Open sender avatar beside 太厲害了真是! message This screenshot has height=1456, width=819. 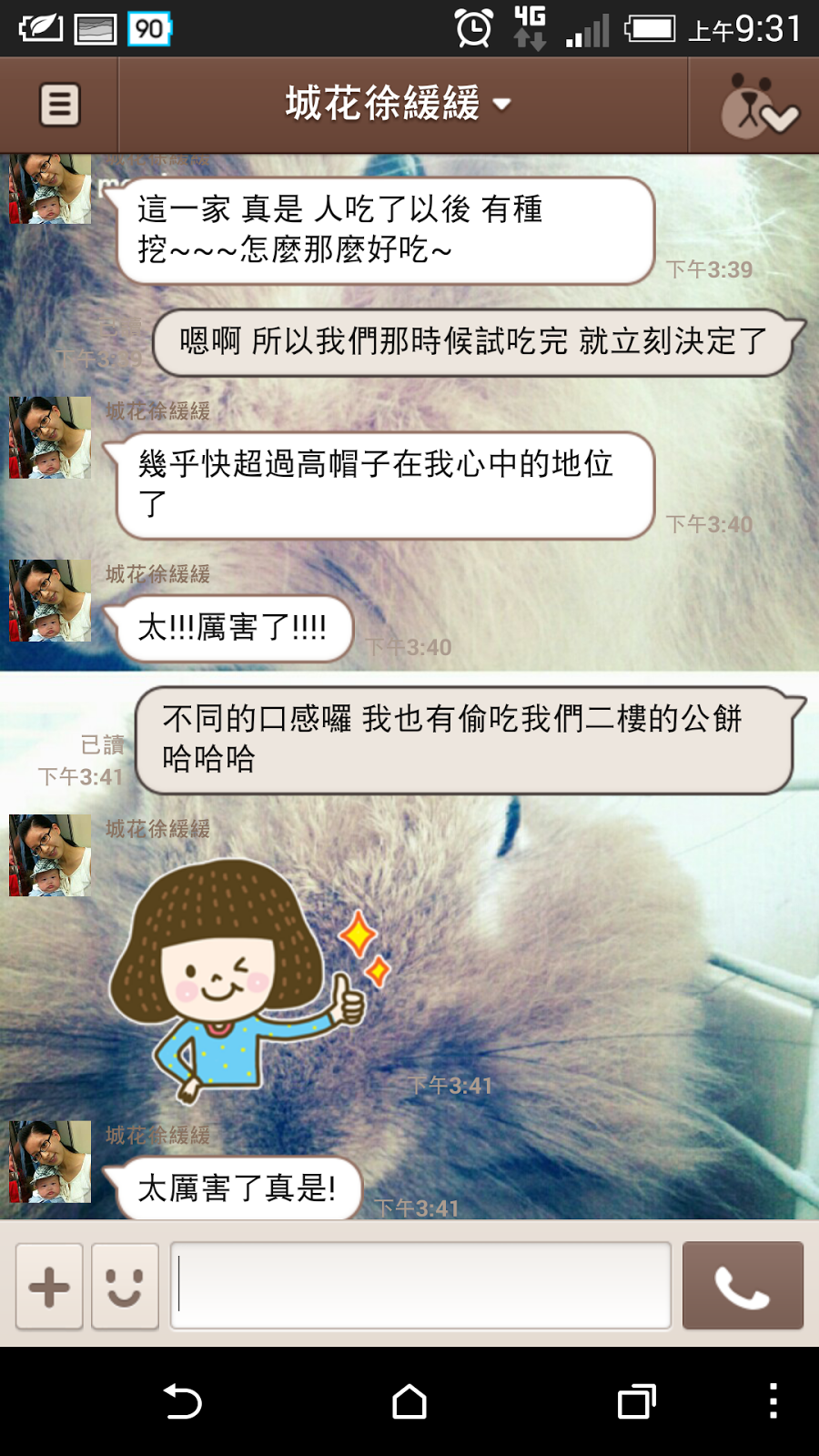click(50, 1162)
